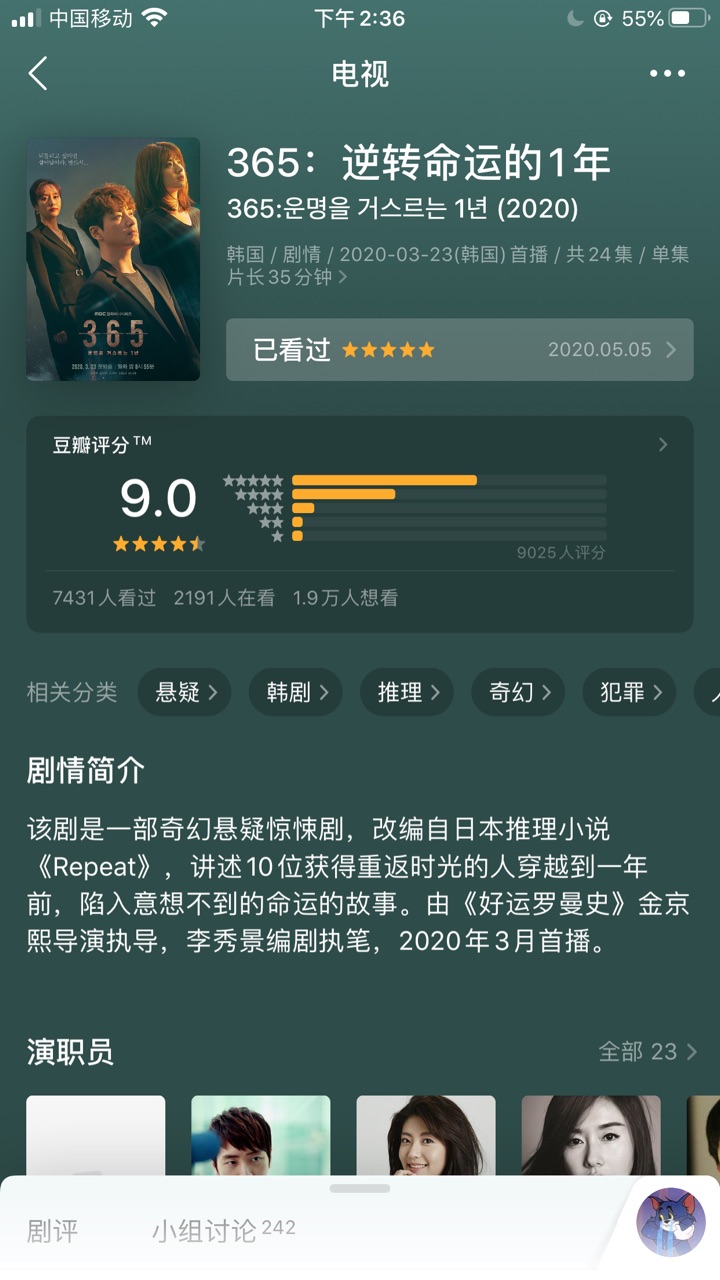
Task: Open the three-dot overflow menu
Action: click(667, 74)
